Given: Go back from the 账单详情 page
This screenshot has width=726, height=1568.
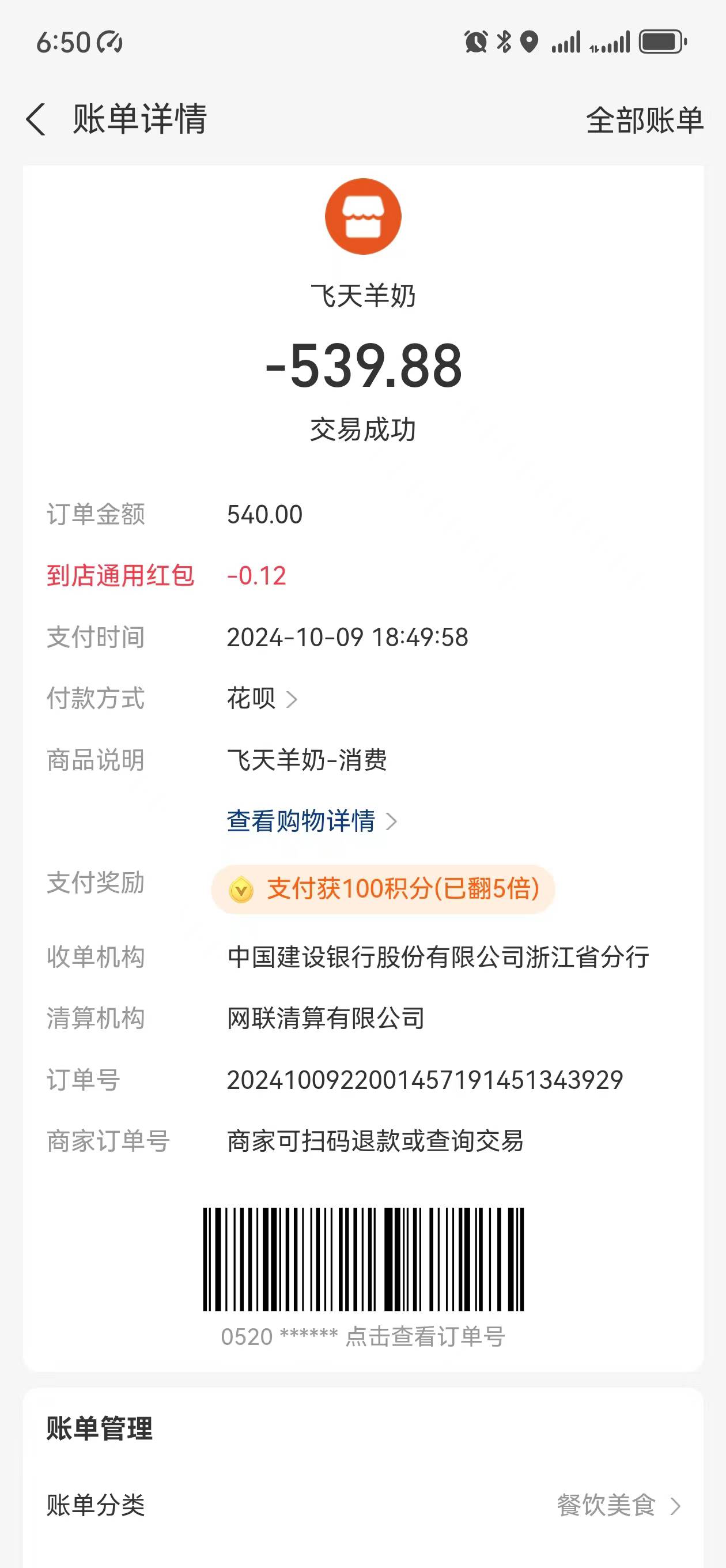Looking at the screenshot, I should 36,119.
